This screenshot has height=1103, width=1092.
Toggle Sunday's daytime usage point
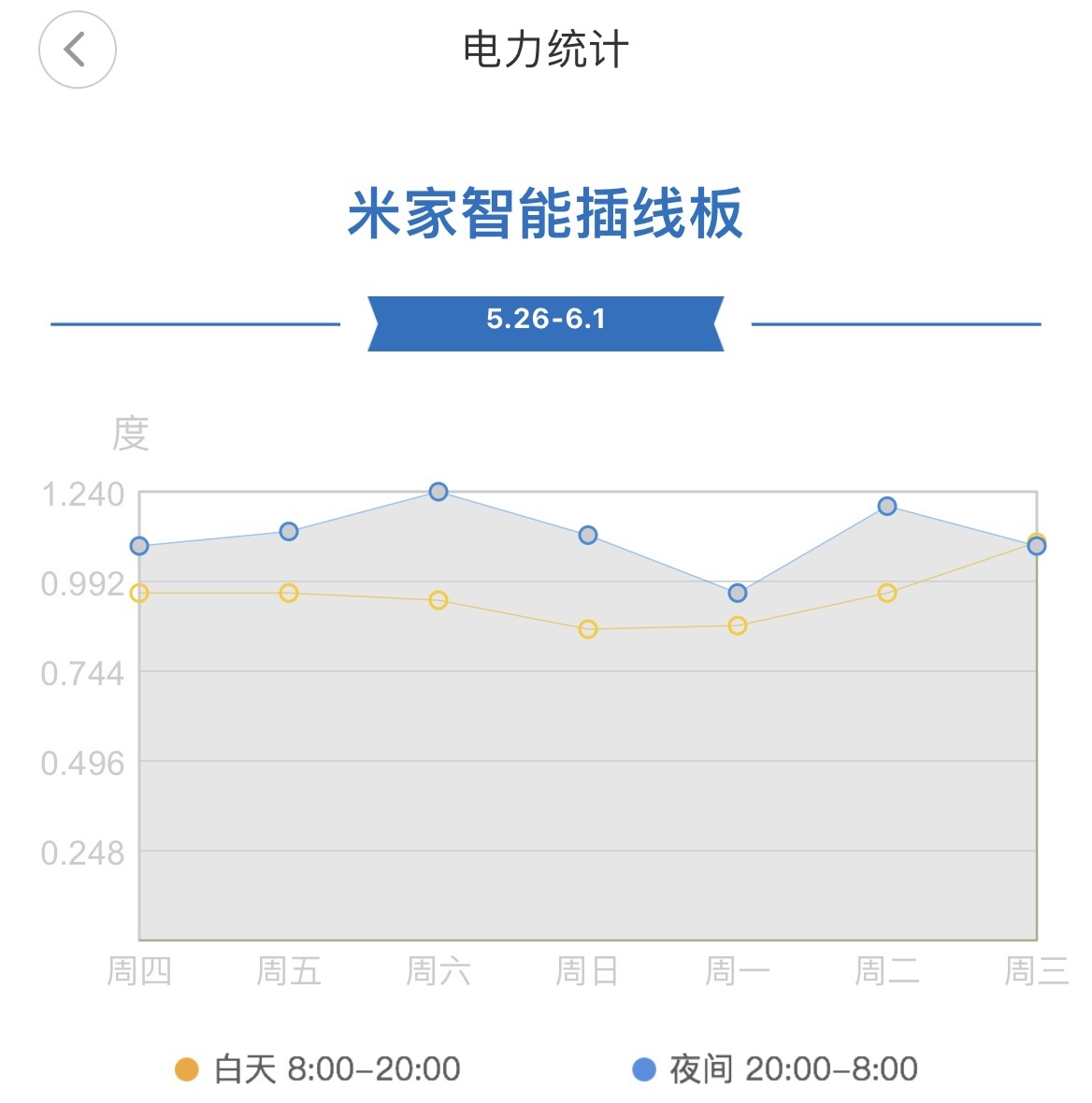tap(587, 630)
